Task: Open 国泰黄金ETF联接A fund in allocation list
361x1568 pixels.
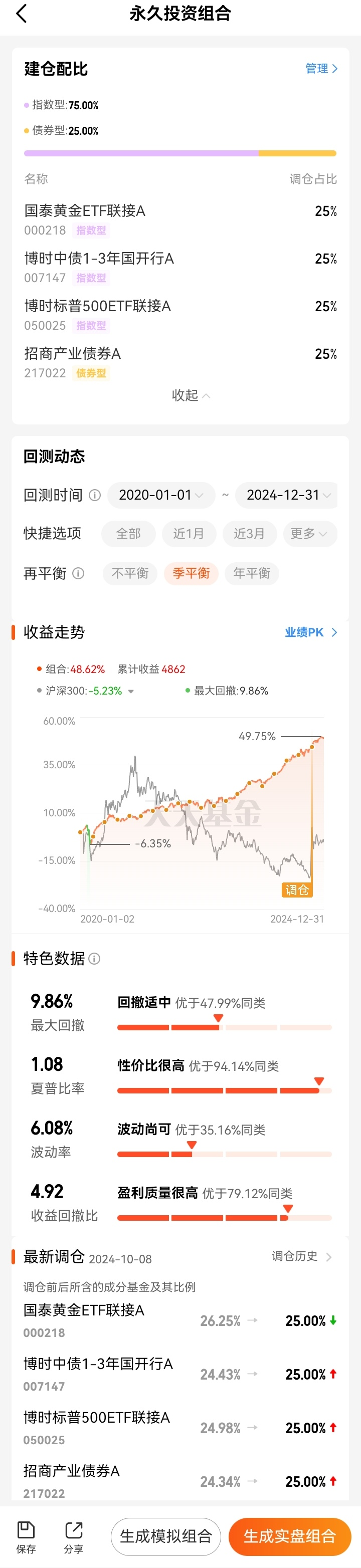Action: [85, 211]
